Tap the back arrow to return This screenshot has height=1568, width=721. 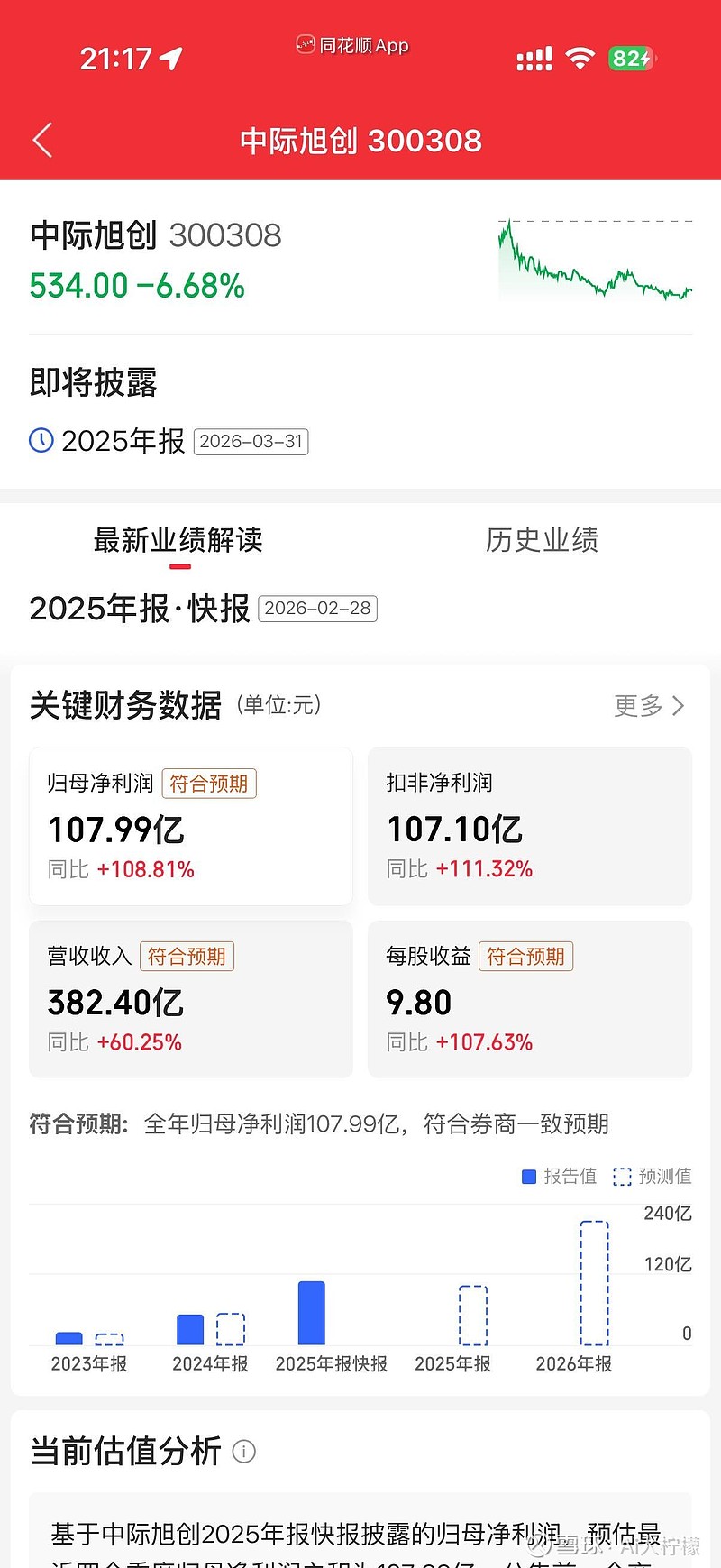coord(41,141)
